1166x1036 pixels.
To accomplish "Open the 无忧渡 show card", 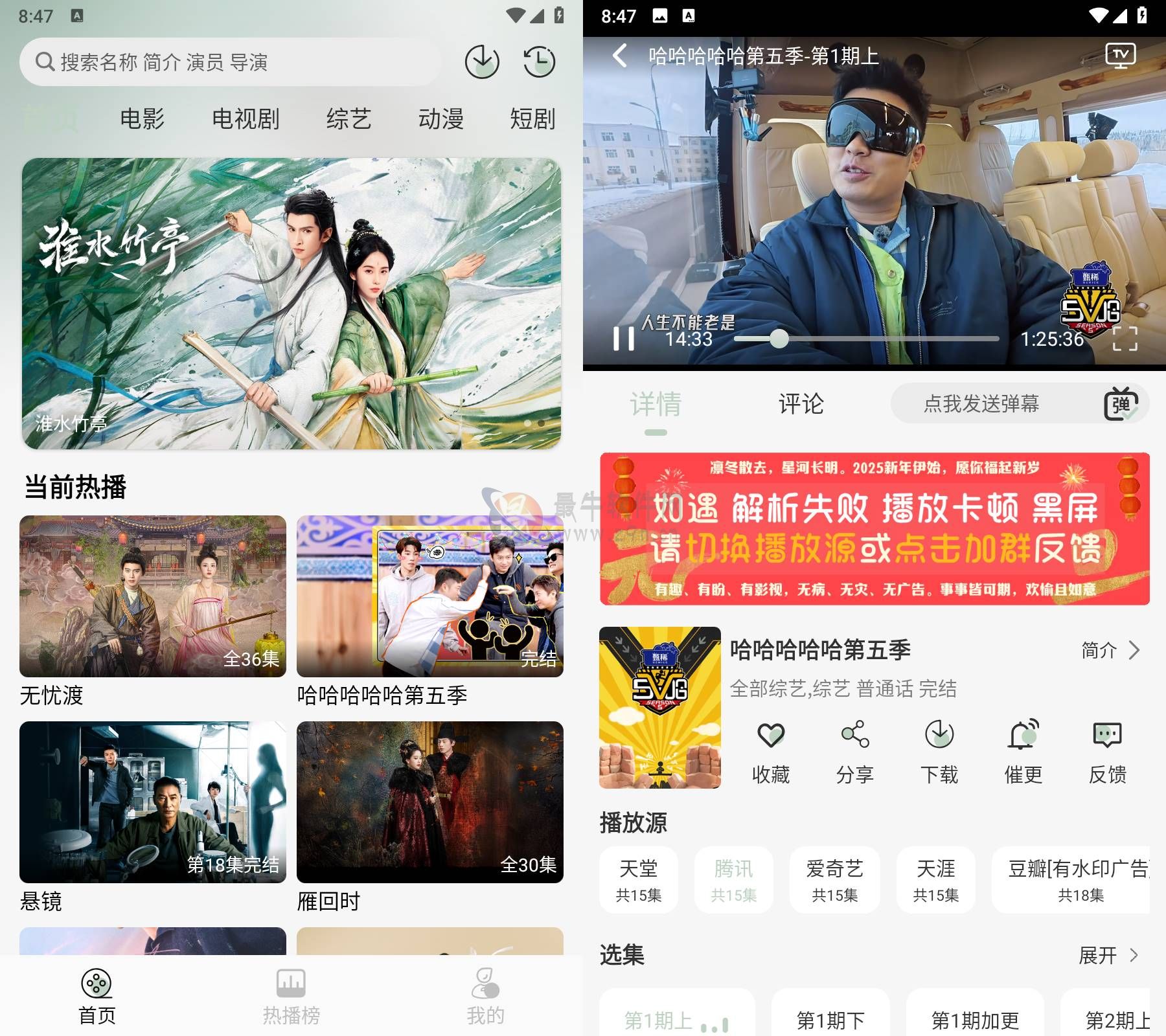I will point(152,596).
